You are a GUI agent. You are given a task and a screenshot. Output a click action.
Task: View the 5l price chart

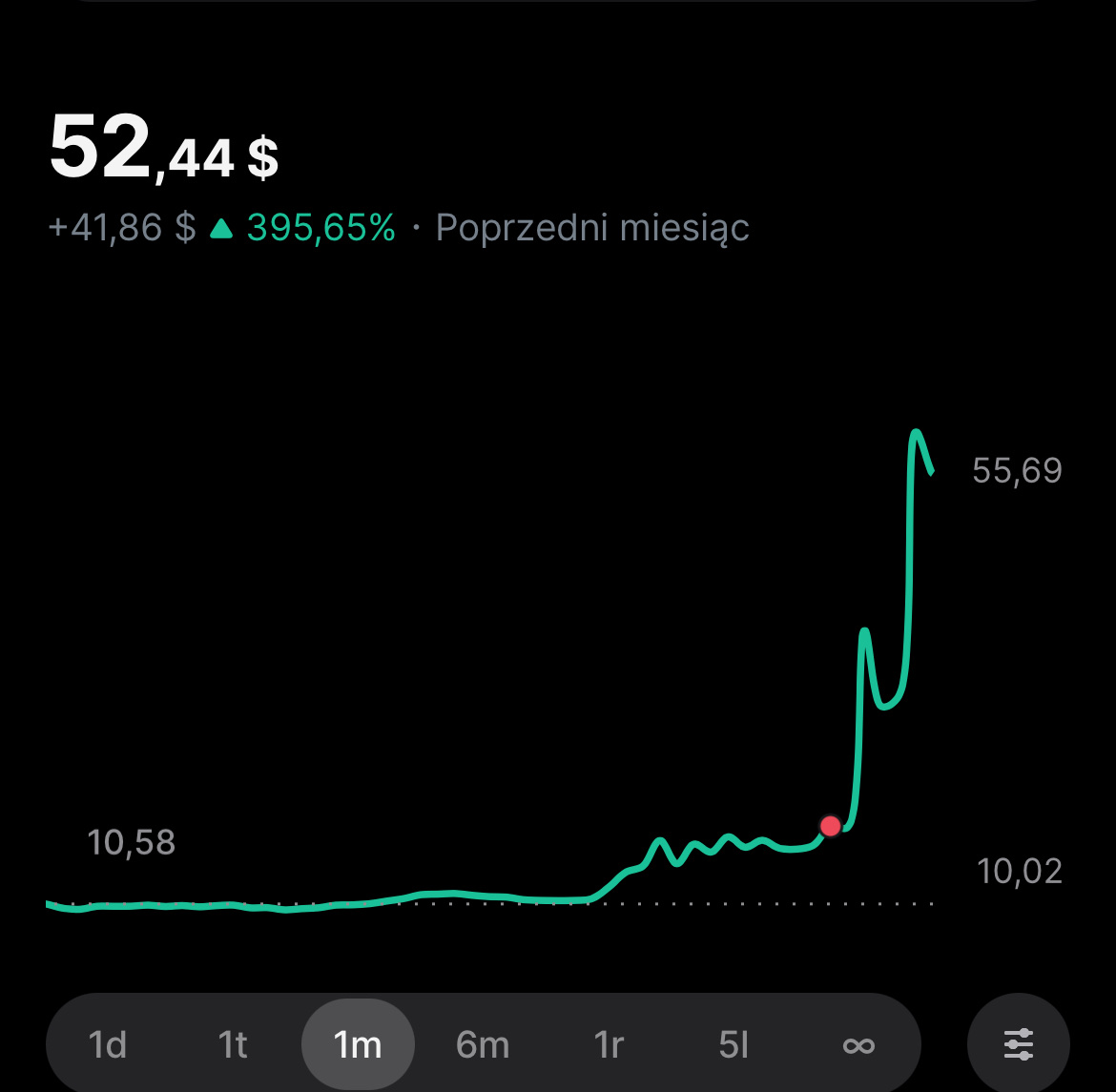(734, 1045)
